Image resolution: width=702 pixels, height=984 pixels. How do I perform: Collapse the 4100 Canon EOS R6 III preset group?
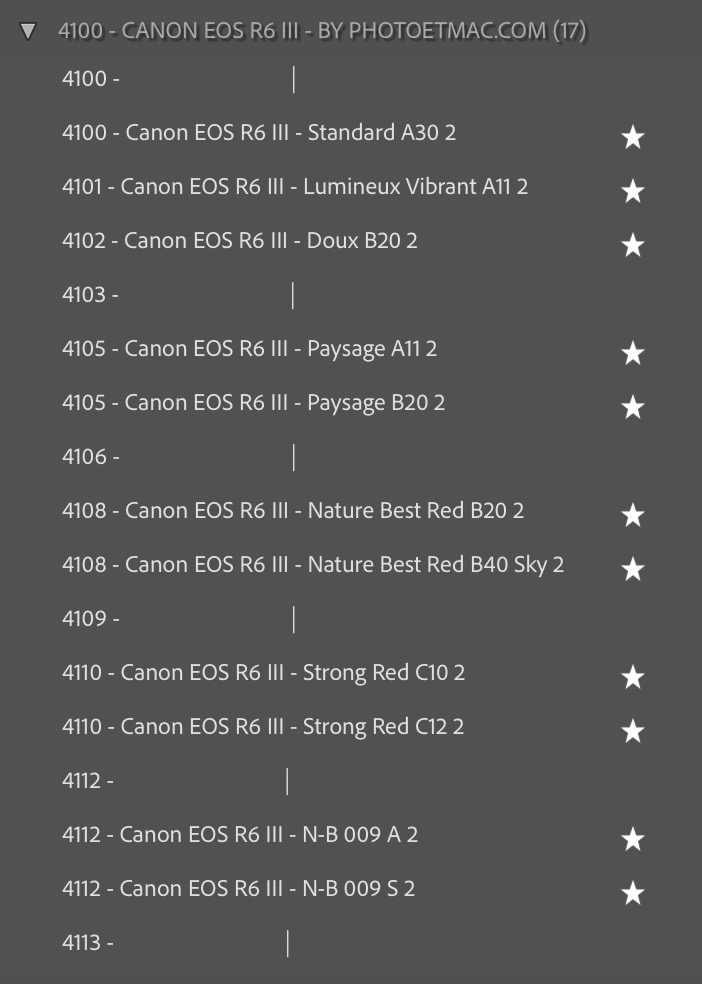28,32
